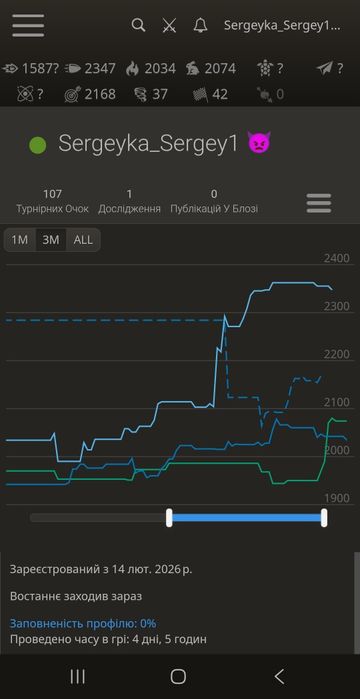Screen dimensions: 360x699
Task: Open the notifications bell
Action: coord(200,25)
